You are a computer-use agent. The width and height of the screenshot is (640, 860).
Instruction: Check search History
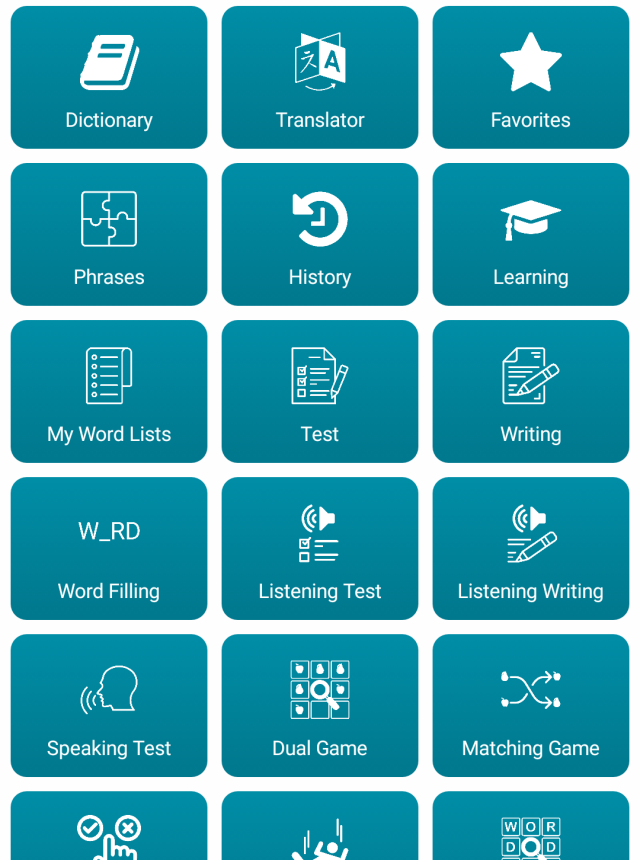(320, 235)
